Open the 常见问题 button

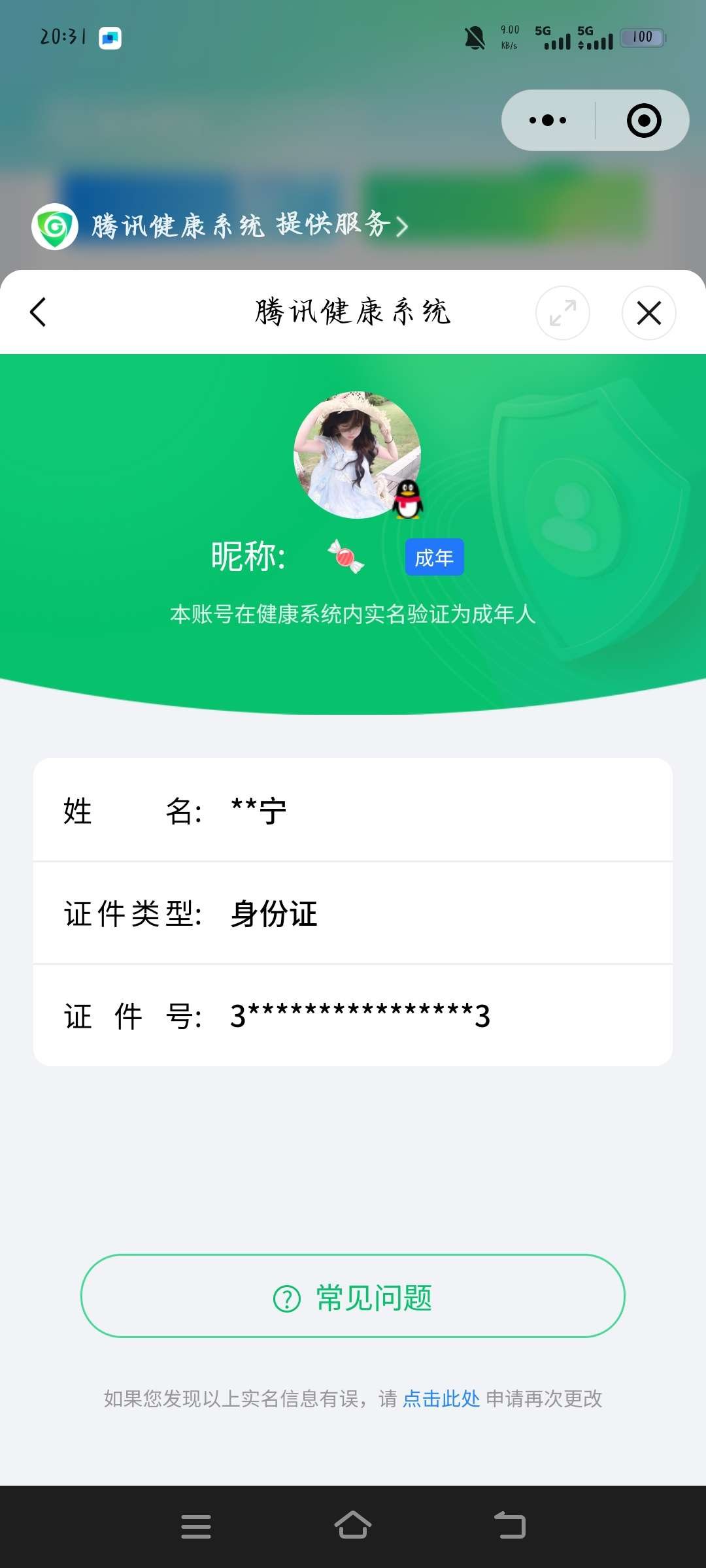353,1298
